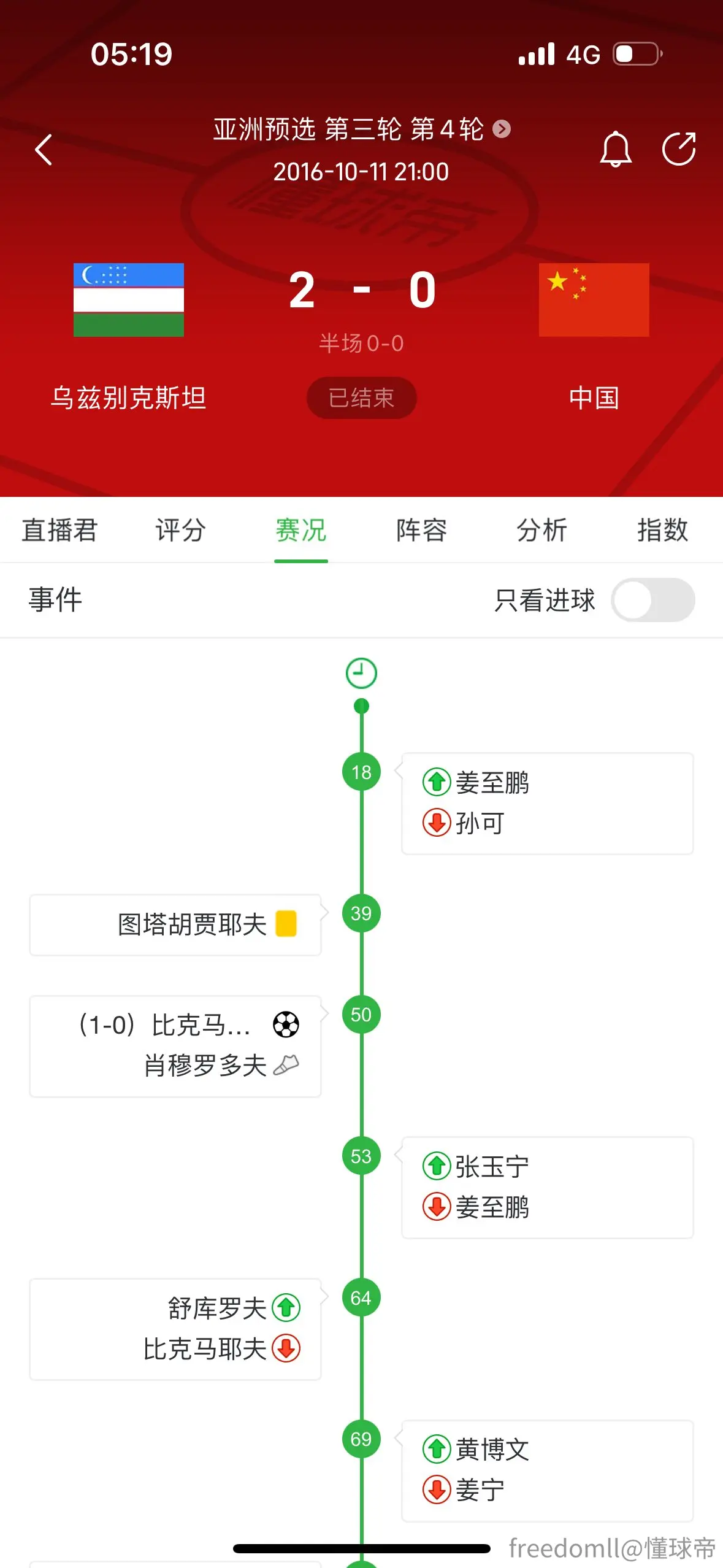This screenshot has height=1568, width=723.
Task: Open the 53' substitution with 张玉宁
Action: 547,1187
